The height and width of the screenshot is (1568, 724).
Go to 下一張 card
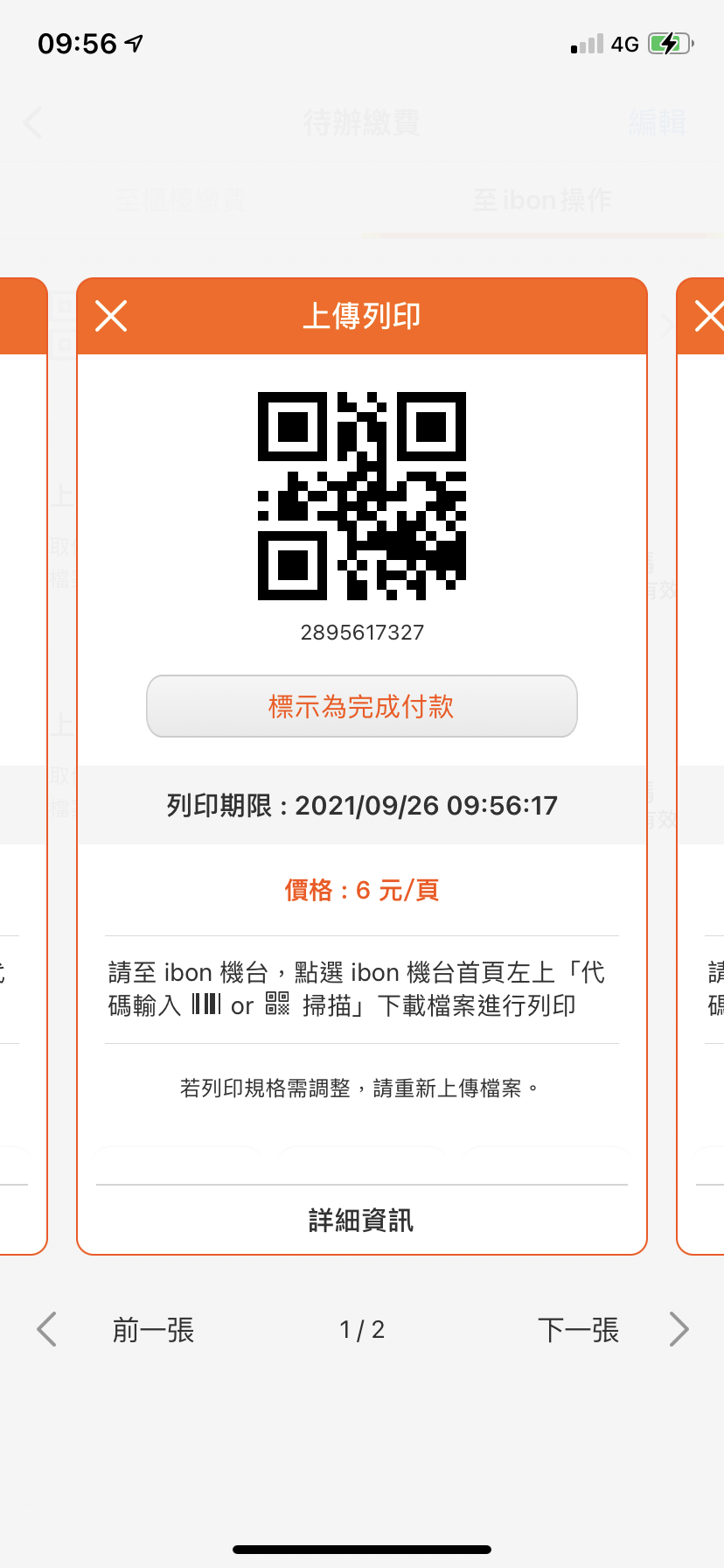[578, 1330]
